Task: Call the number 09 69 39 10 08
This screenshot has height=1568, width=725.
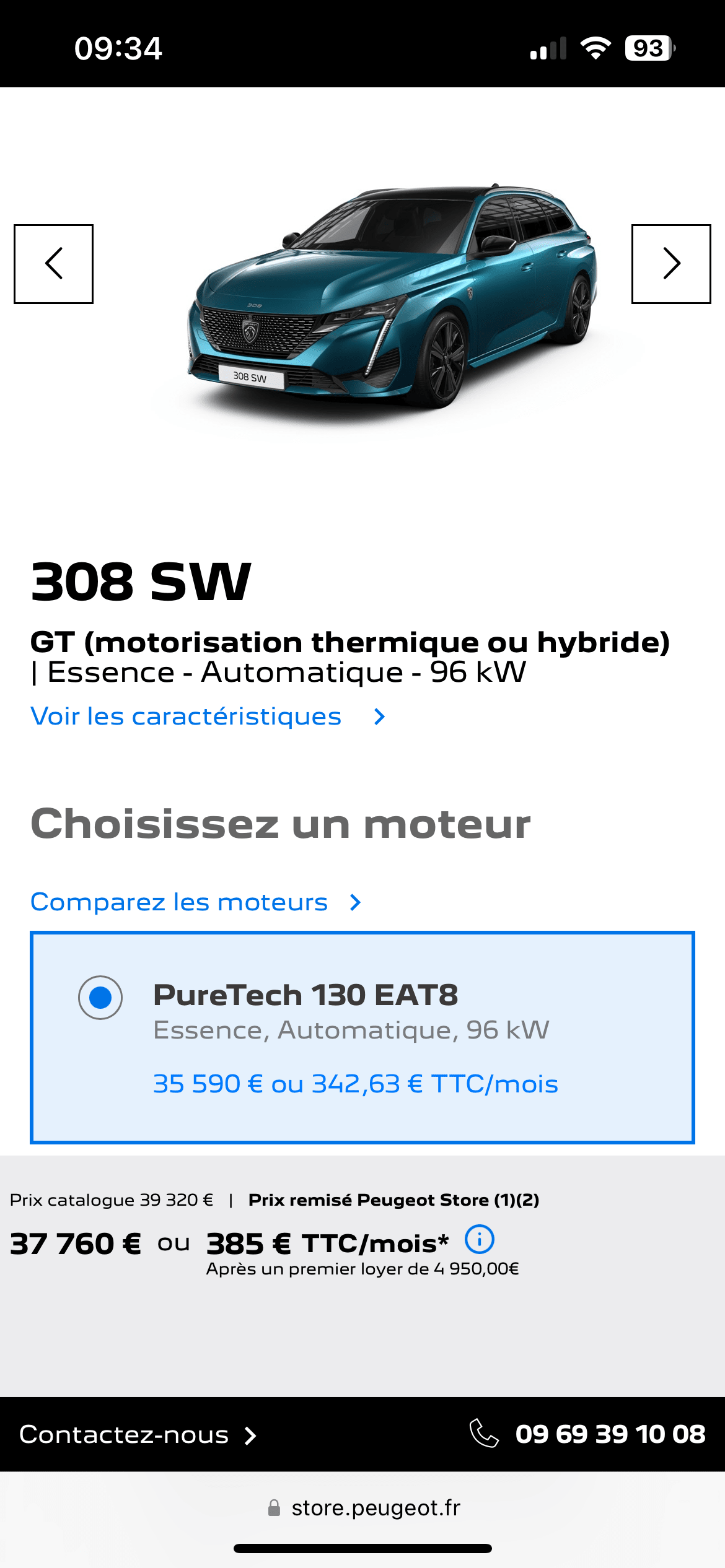Action: tap(589, 1434)
